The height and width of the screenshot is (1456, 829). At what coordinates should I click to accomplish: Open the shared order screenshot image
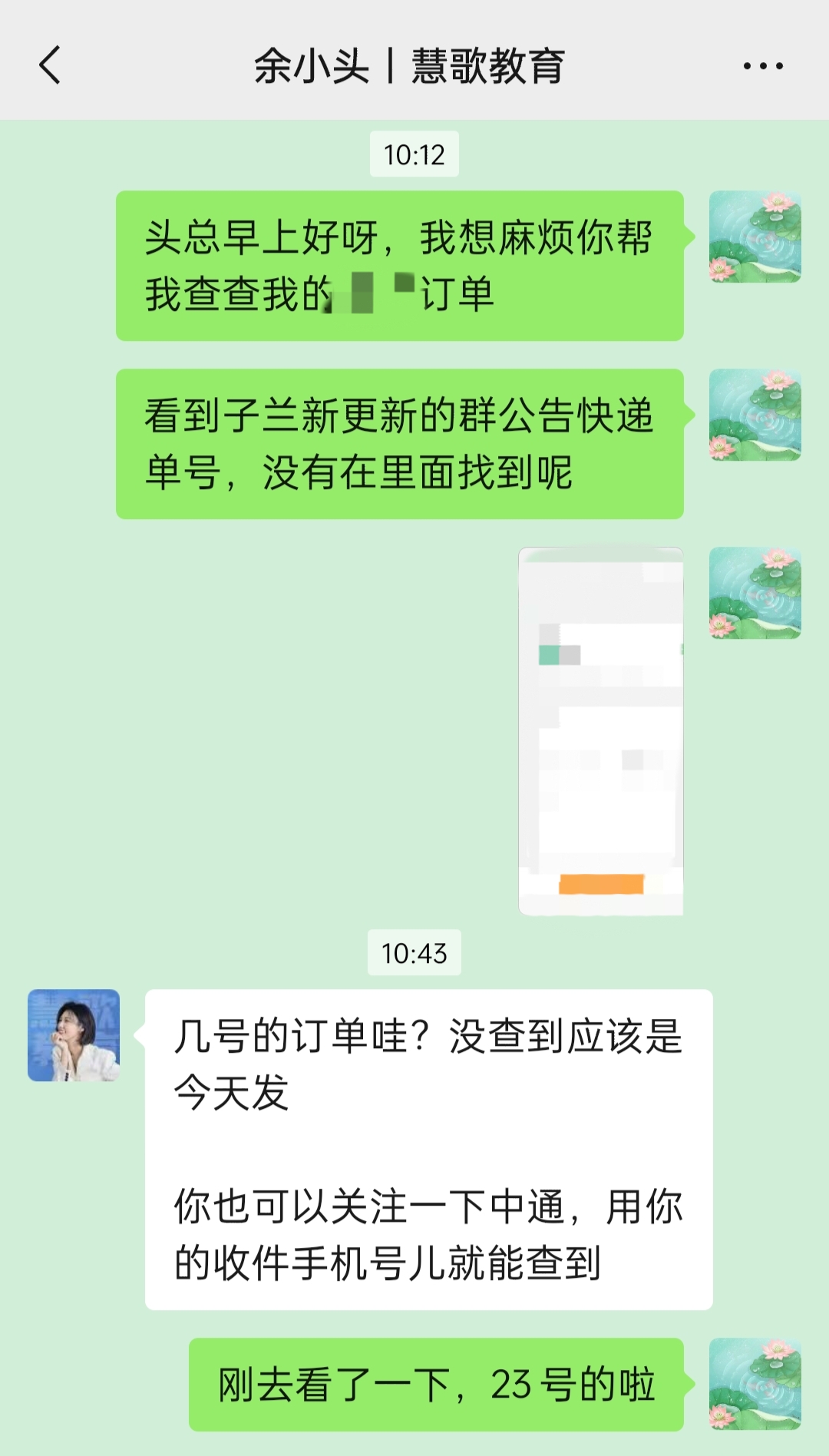[601, 731]
